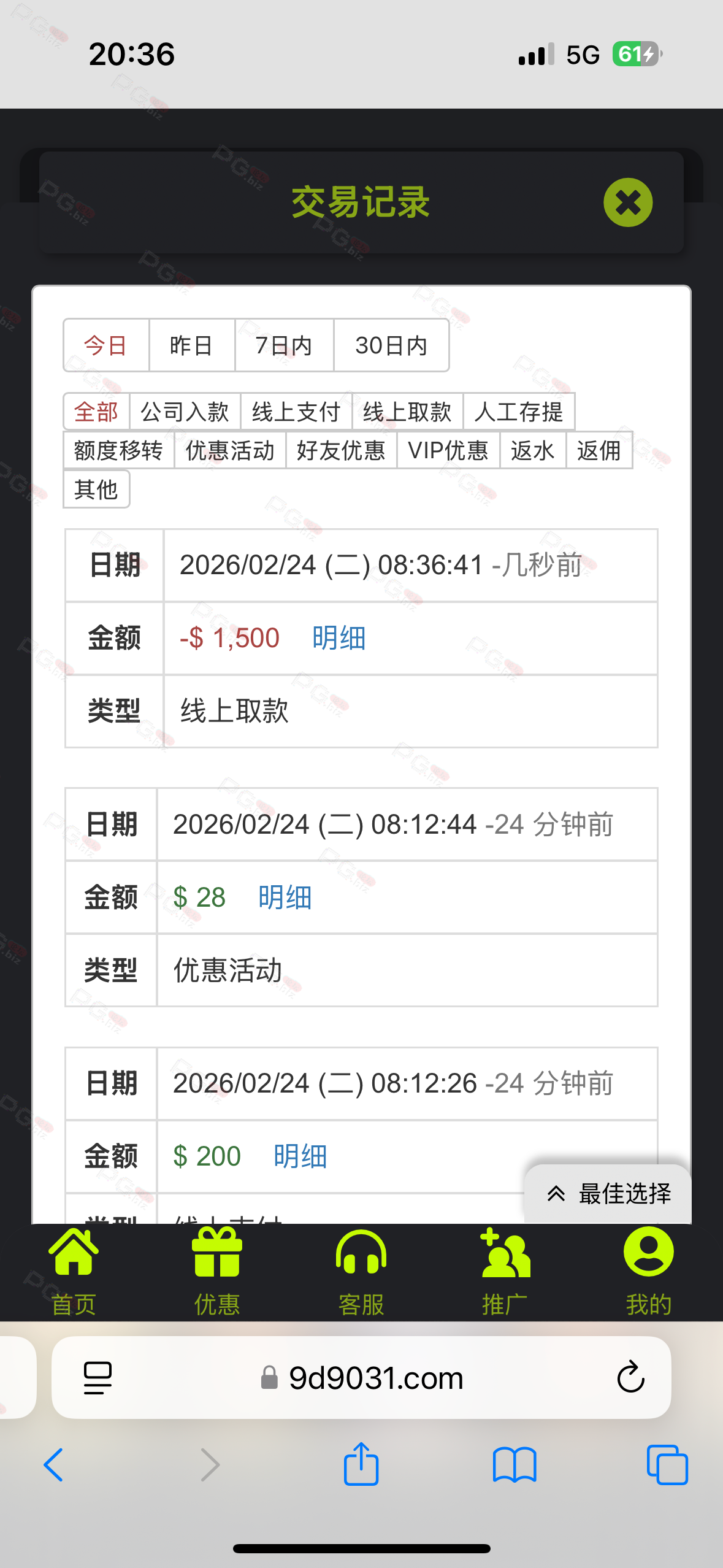View 明细 for the $28 bonus
Image resolution: width=723 pixels, height=1568 pixels.
coord(285,897)
